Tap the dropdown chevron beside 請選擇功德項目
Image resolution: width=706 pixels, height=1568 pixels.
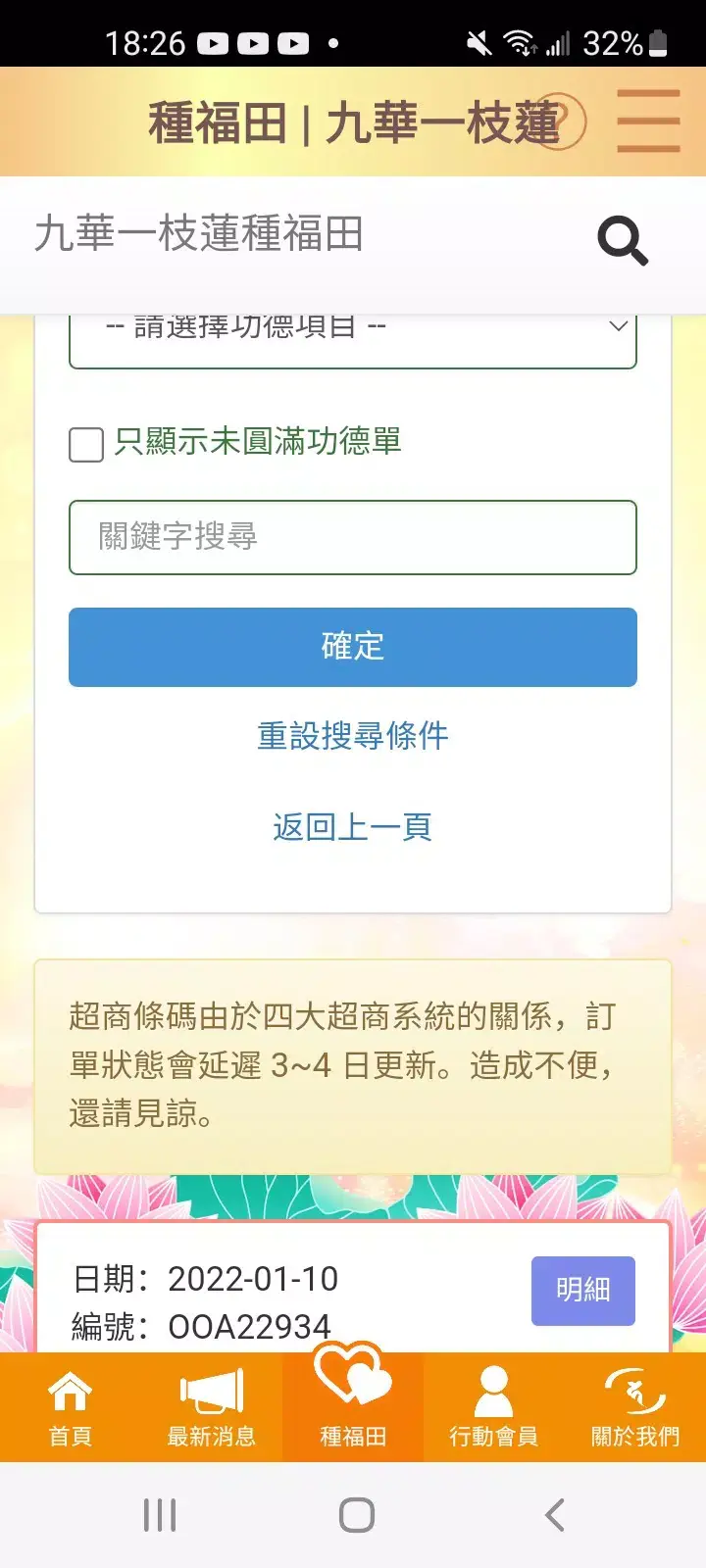616,325
